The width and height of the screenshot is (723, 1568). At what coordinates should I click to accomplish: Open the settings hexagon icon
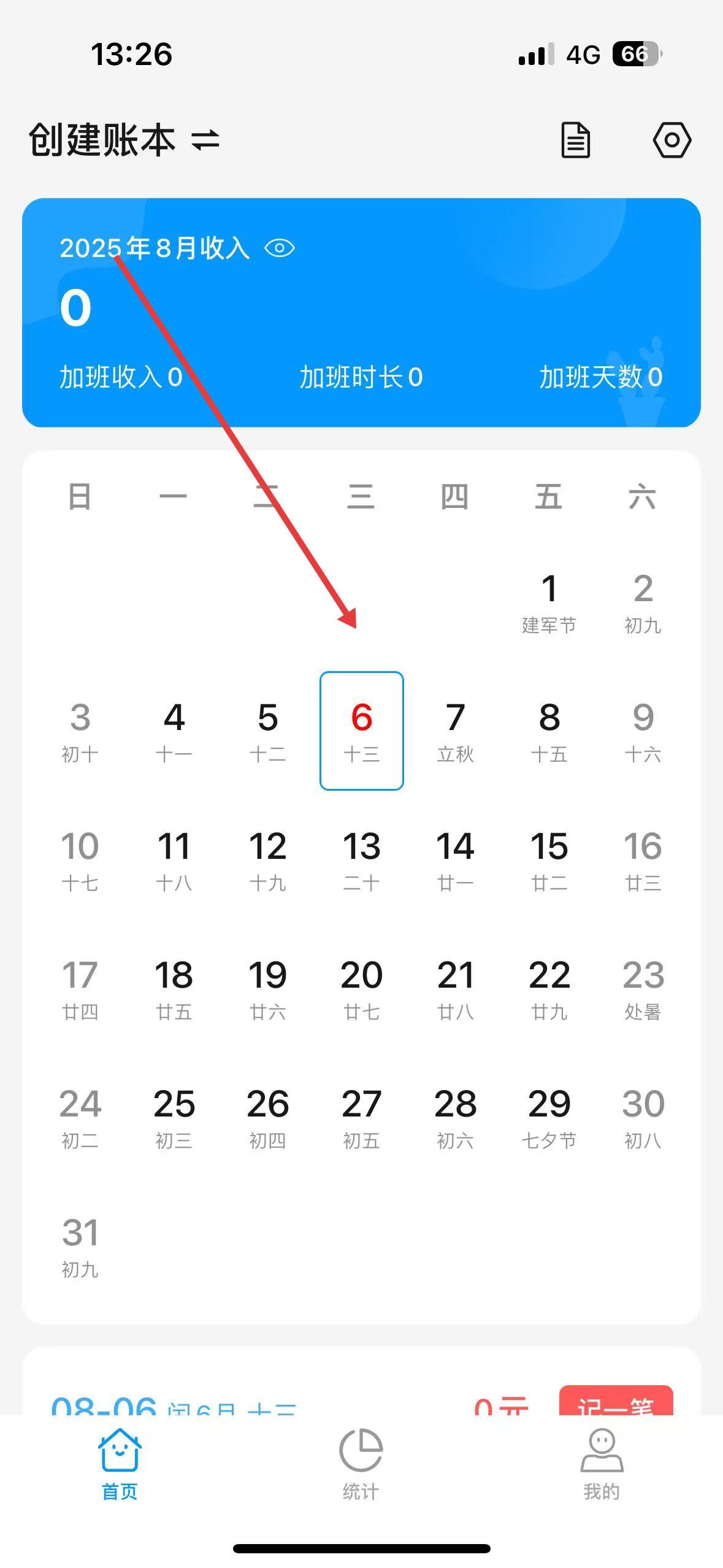tap(671, 140)
